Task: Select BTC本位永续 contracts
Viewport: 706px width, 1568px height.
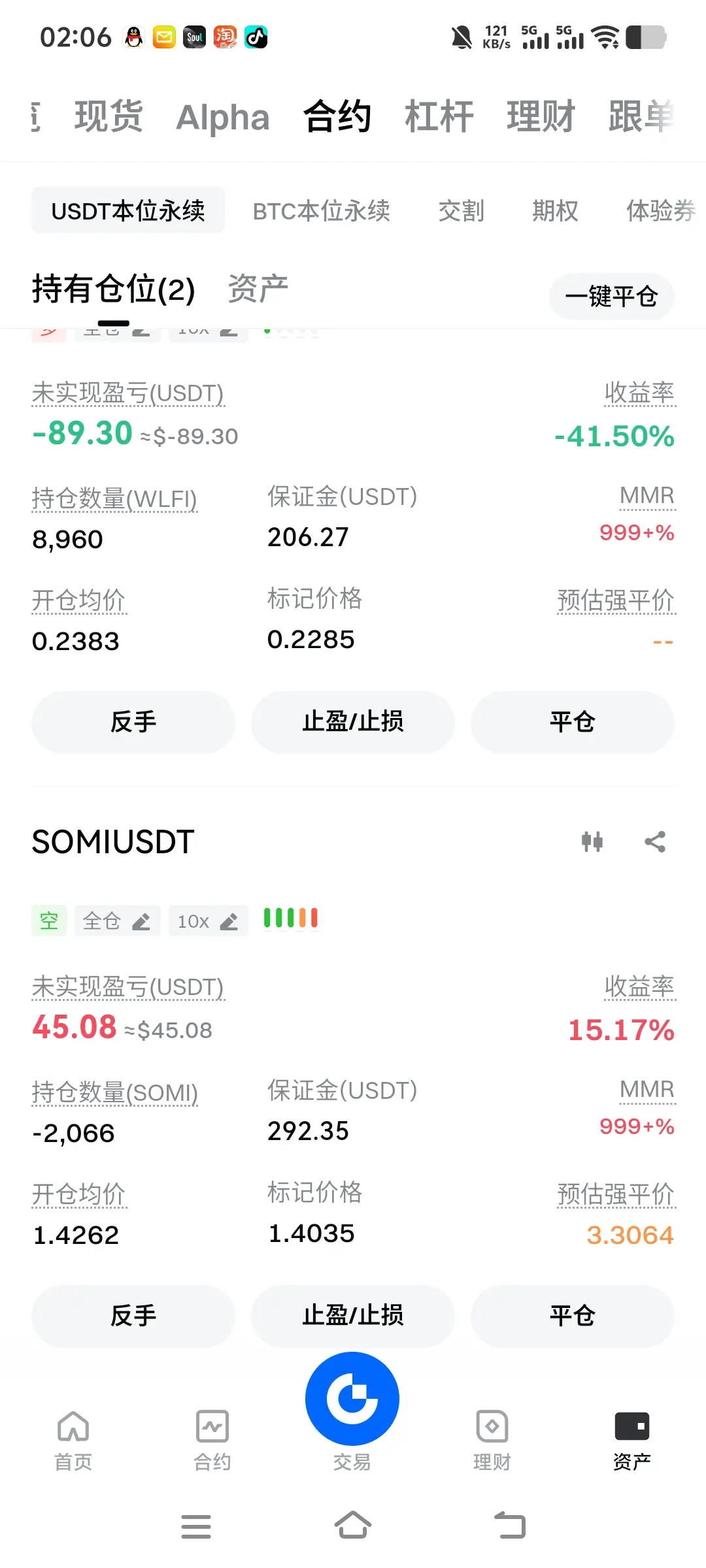Action: [321, 211]
